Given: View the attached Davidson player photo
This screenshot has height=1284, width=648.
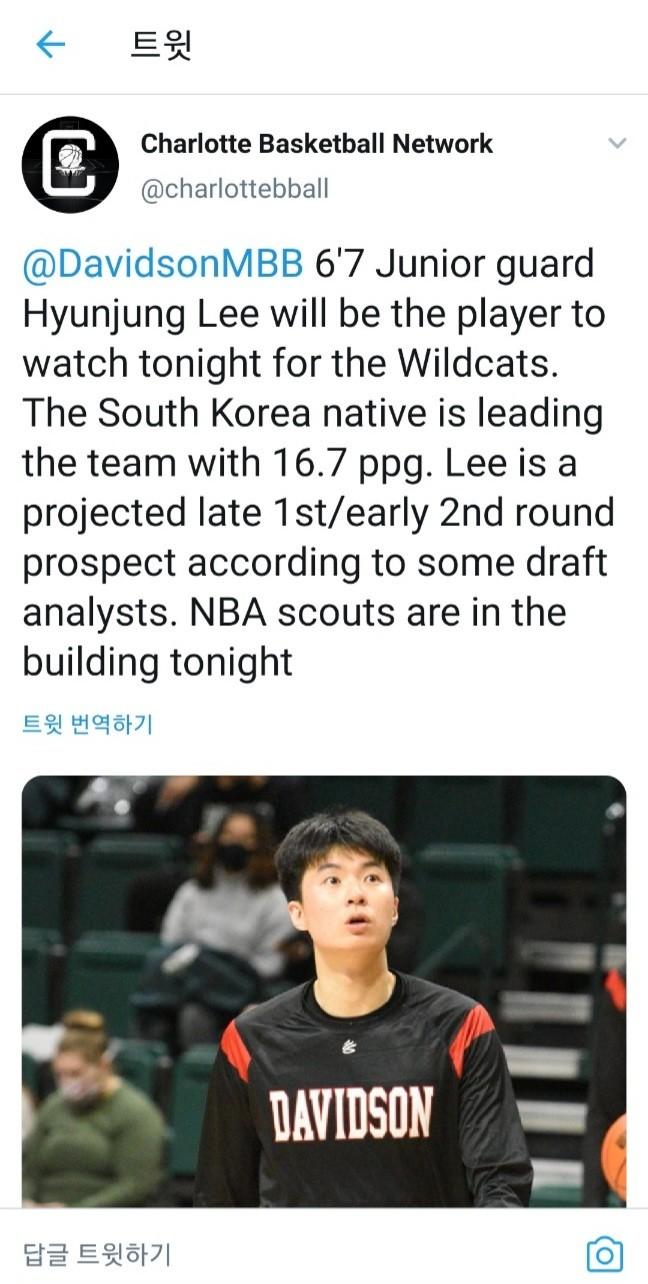Looking at the screenshot, I should (324, 990).
